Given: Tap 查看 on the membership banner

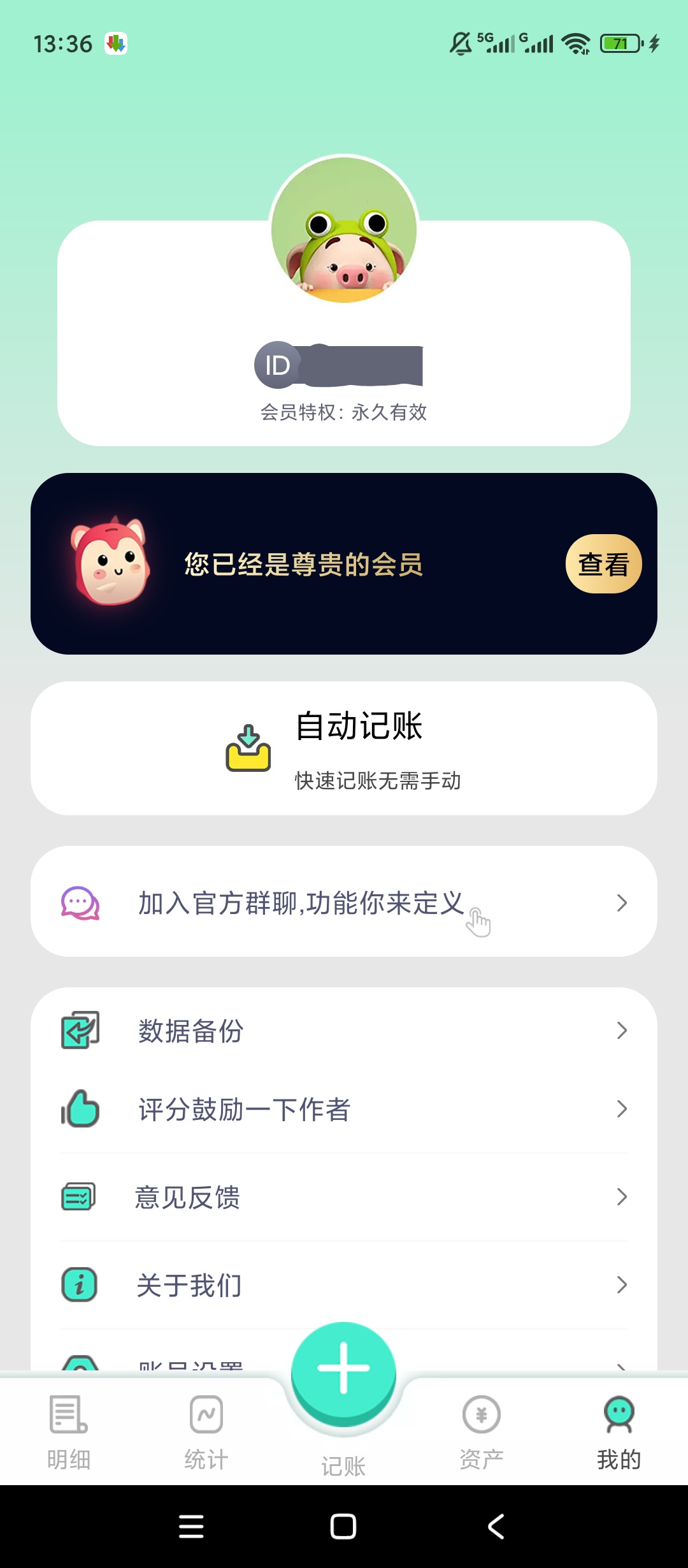Looking at the screenshot, I should [x=603, y=563].
